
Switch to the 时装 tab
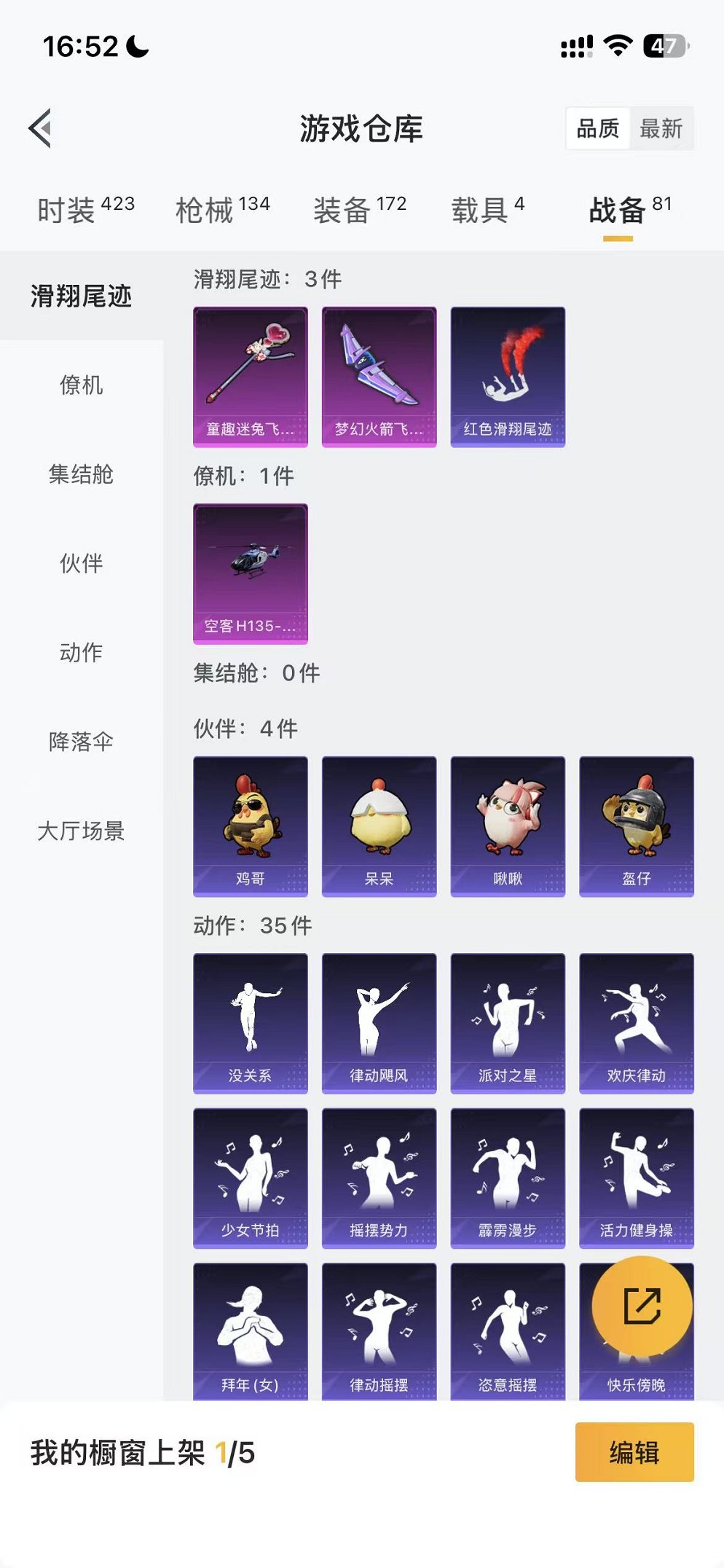tap(85, 210)
